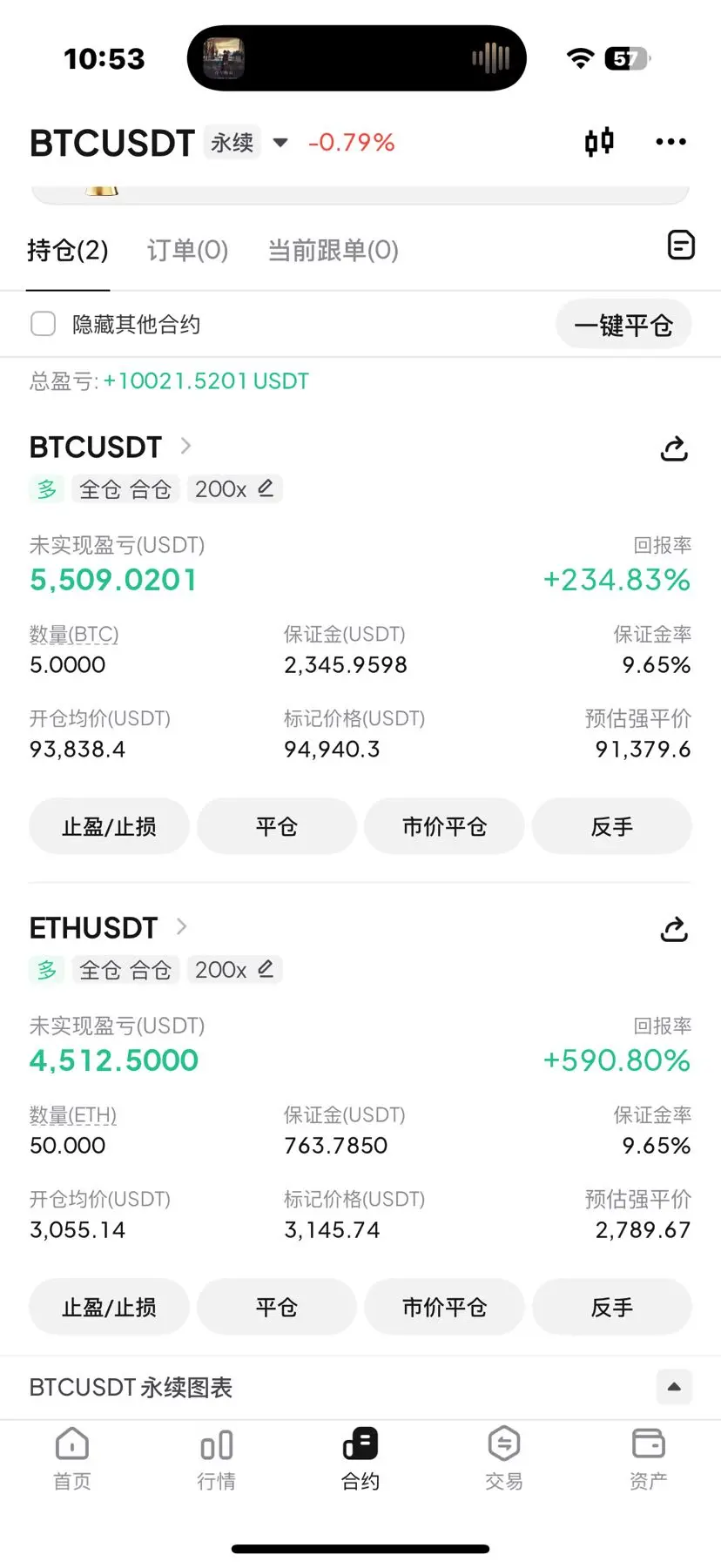Tap 反手 to reverse the BTCUSDT position

[611, 826]
